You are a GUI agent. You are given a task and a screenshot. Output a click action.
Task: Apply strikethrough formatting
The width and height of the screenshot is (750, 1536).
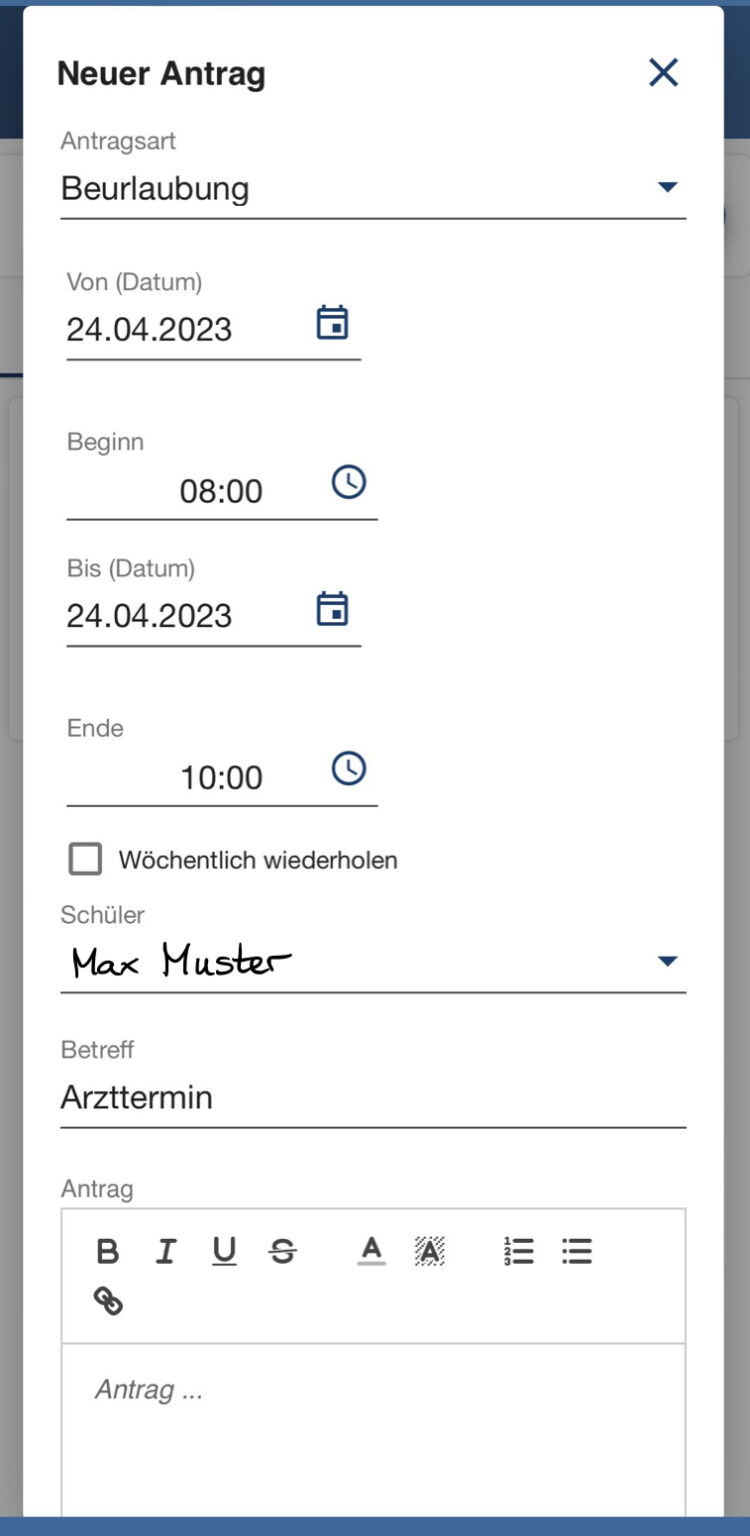pos(283,1251)
